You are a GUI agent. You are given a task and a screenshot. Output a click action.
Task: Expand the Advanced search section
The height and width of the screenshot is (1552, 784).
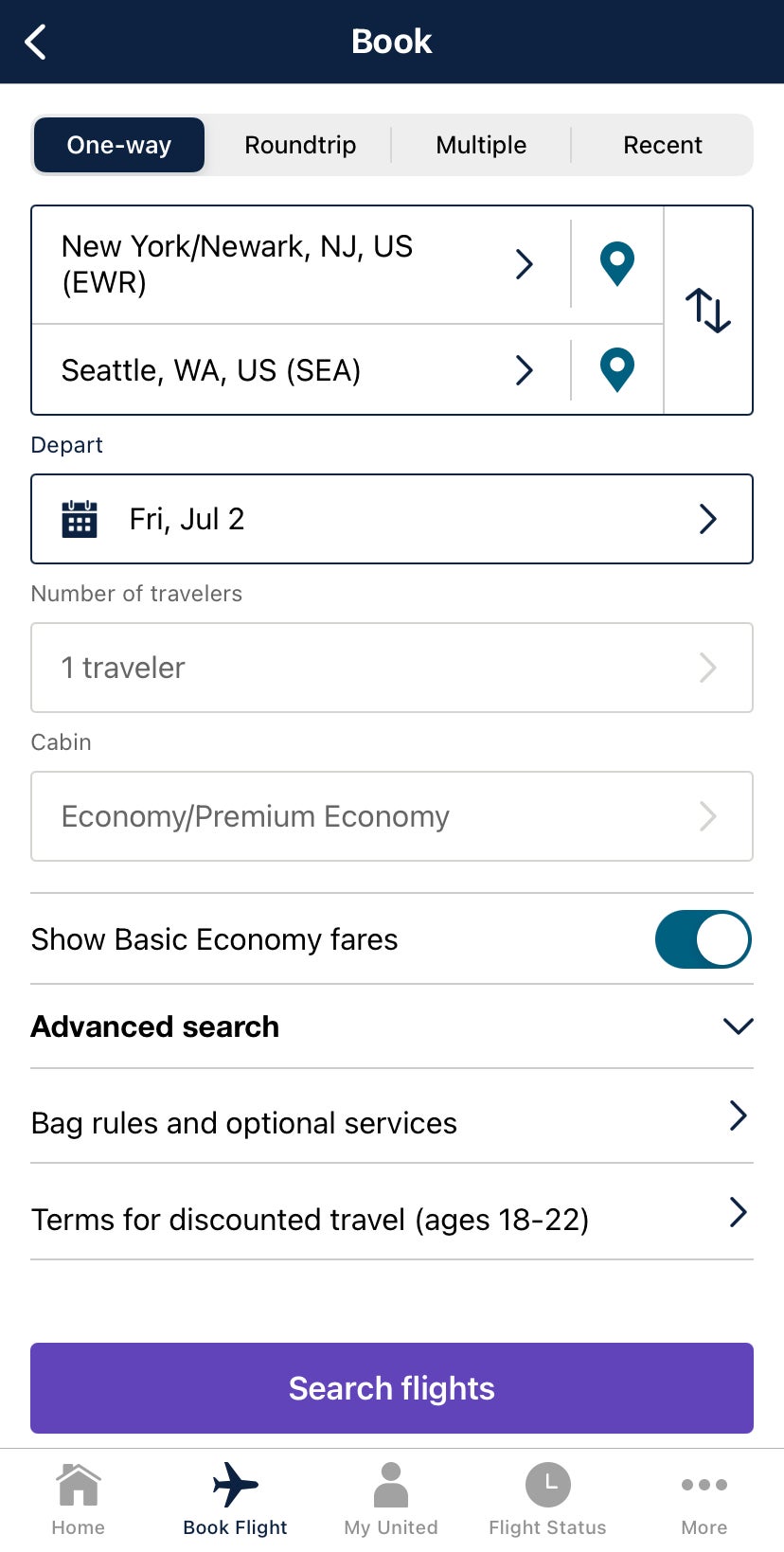[391, 1026]
